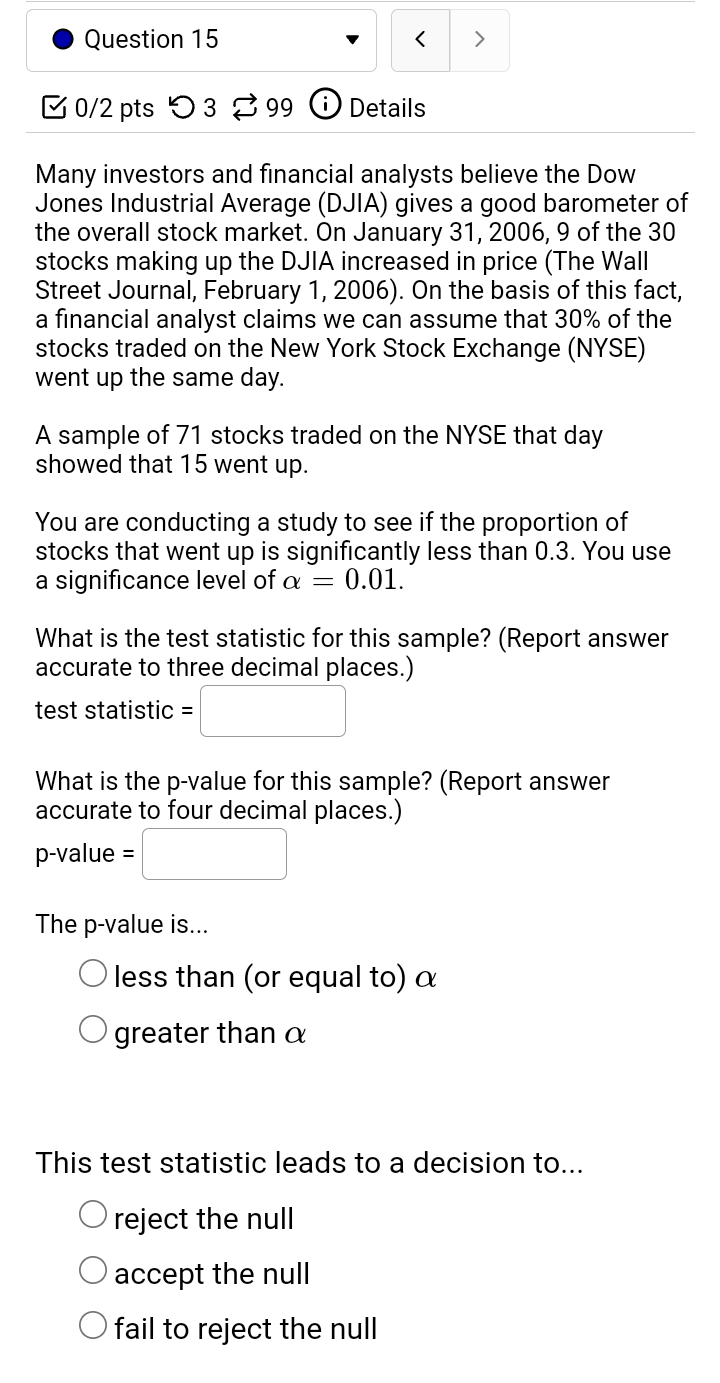Click the reseed shuffle icon showing 99
Image resolution: width=720 pixels, height=1383 pixels.
(246, 107)
